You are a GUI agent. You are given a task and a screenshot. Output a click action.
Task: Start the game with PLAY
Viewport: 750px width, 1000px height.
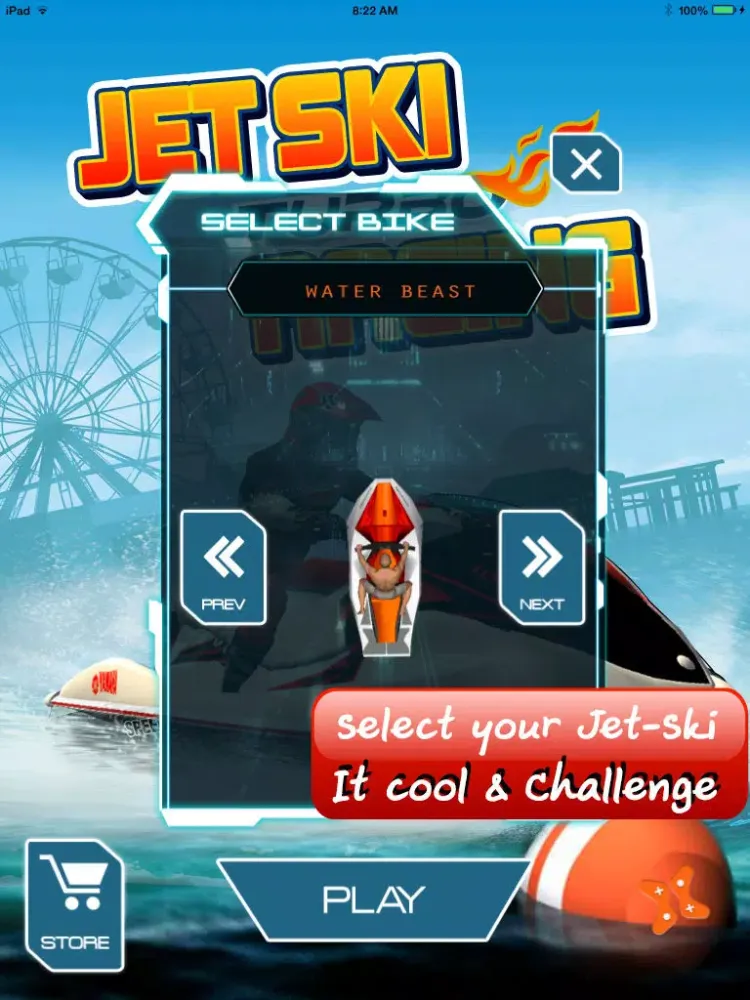[x=374, y=899]
